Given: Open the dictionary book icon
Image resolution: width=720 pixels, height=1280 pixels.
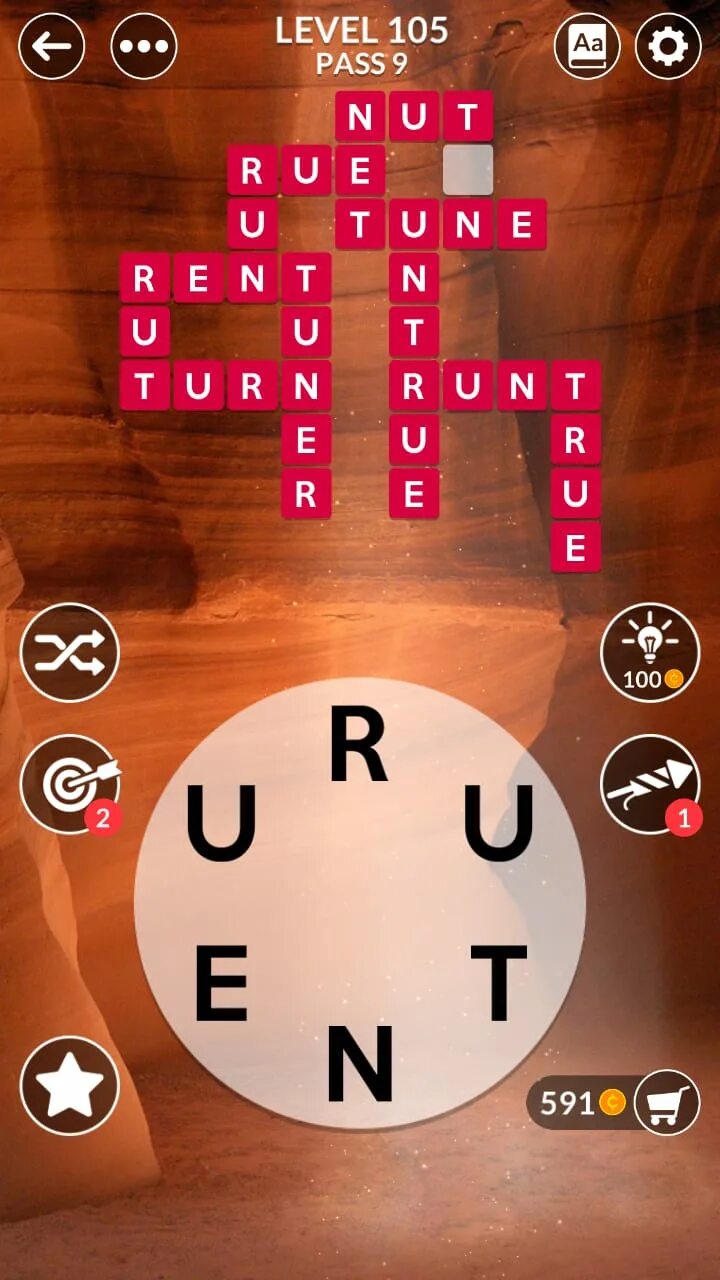Looking at the screenshot, I should click(x=588, y=46).
